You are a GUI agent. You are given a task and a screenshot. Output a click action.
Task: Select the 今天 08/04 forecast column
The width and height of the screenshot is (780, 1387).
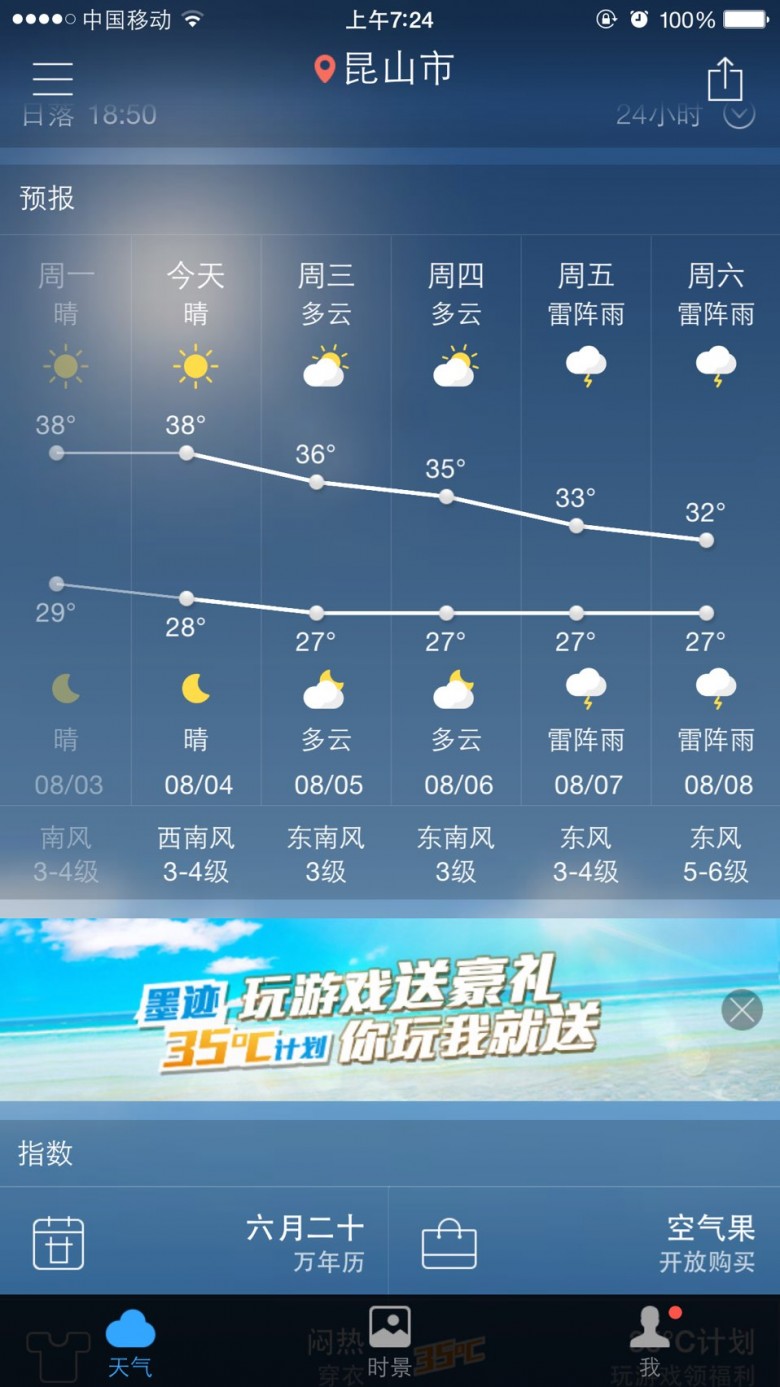pyautogui.click(x=196, y=520)
